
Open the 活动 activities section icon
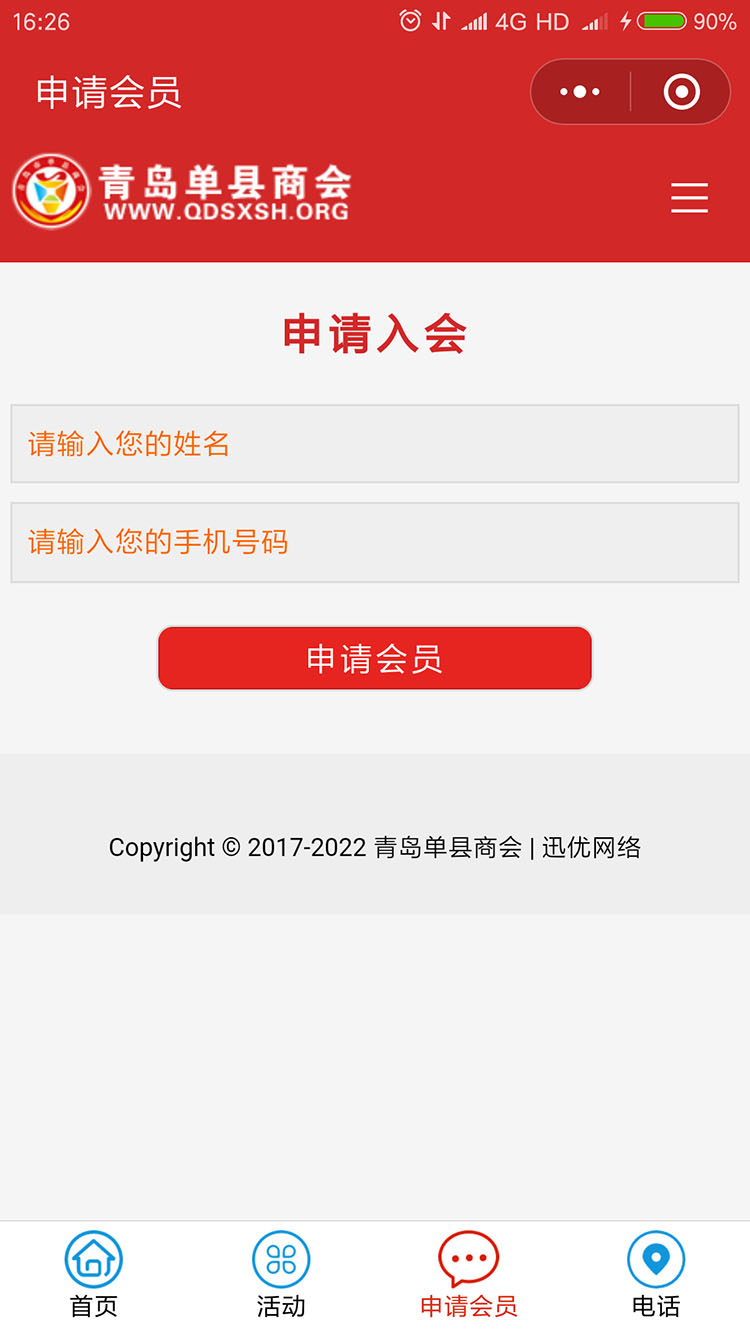(x=280, y=1258)
